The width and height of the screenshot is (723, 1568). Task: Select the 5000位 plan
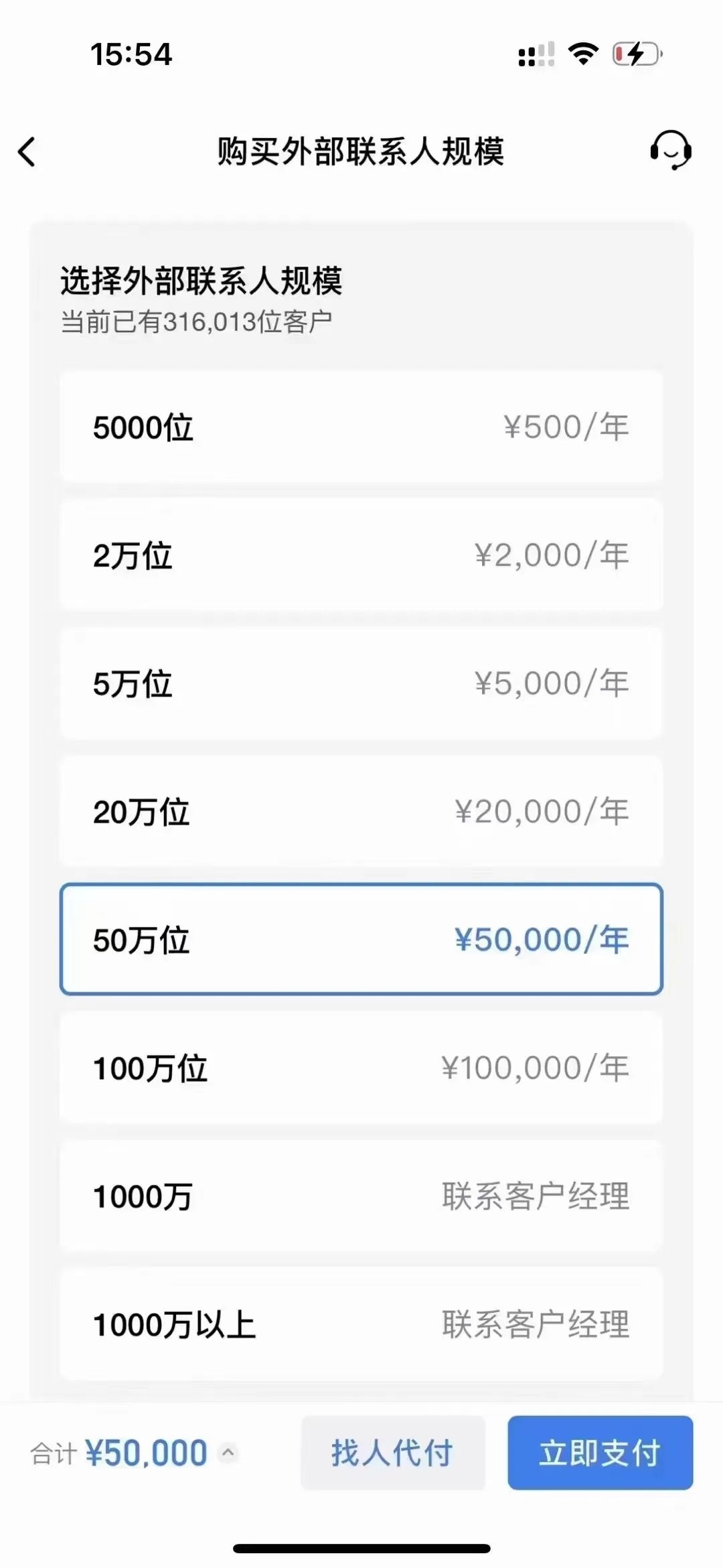(x=361, y=427)
